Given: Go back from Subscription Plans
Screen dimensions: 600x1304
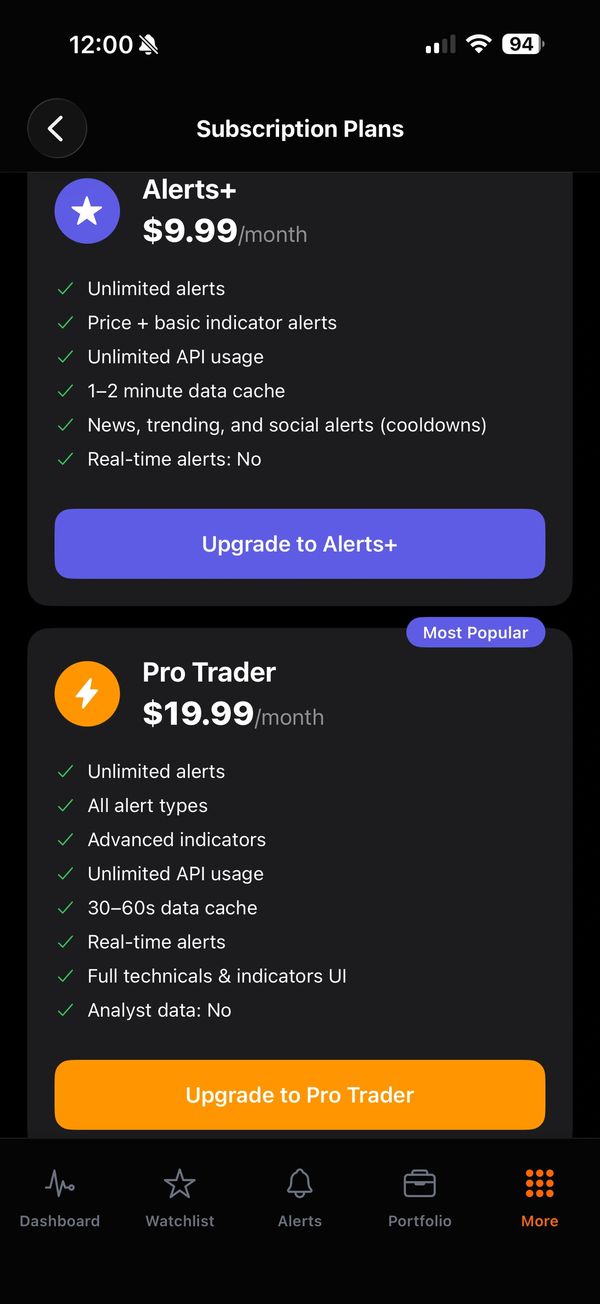Looking at the screenshot, I should click(57, 128).
